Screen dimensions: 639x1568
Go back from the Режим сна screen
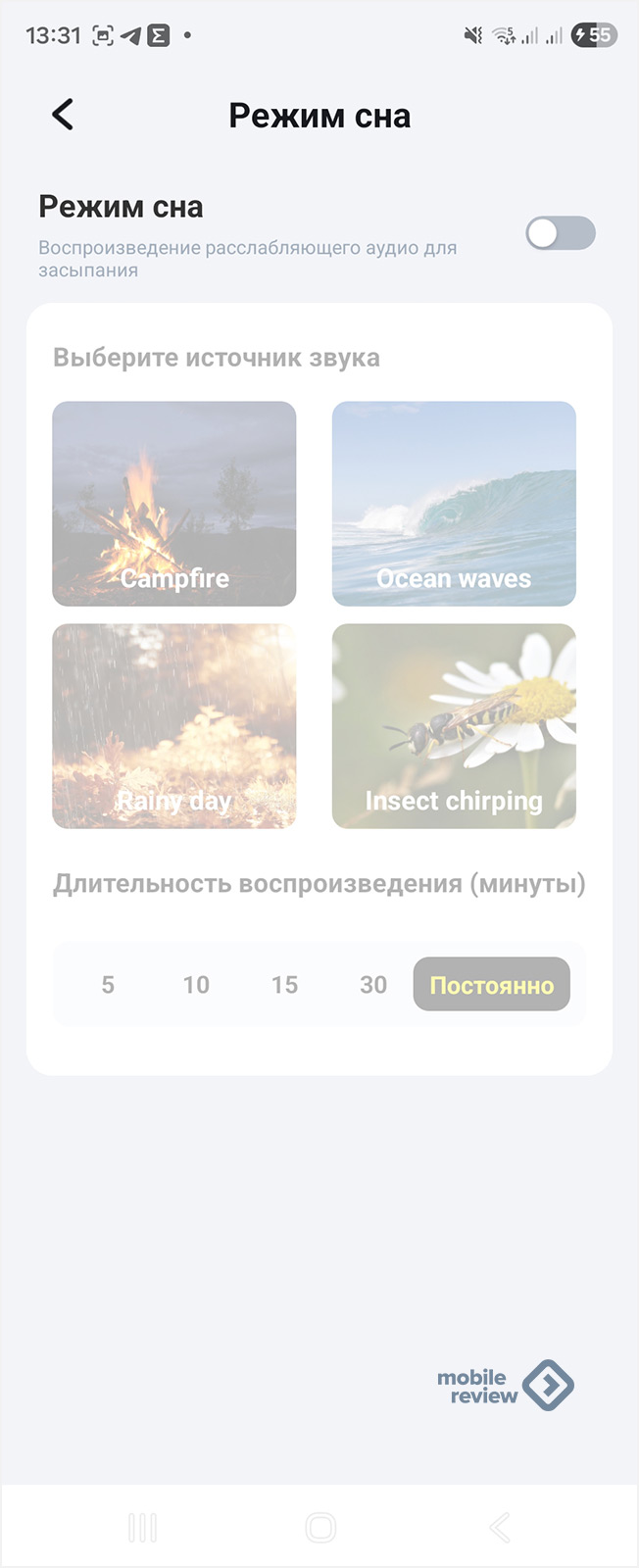point(63,115)
